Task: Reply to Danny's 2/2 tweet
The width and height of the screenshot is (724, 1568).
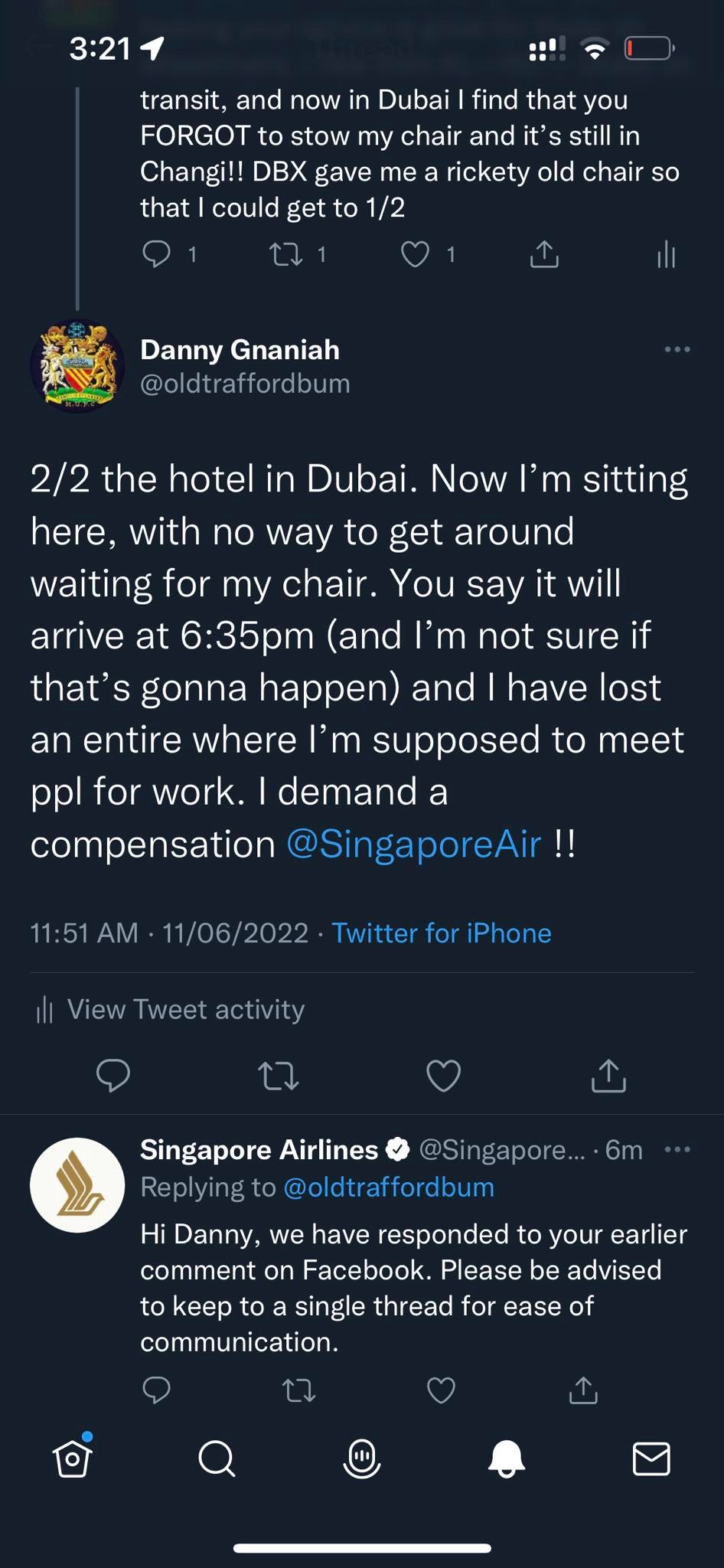Action: coord(113,1075)
